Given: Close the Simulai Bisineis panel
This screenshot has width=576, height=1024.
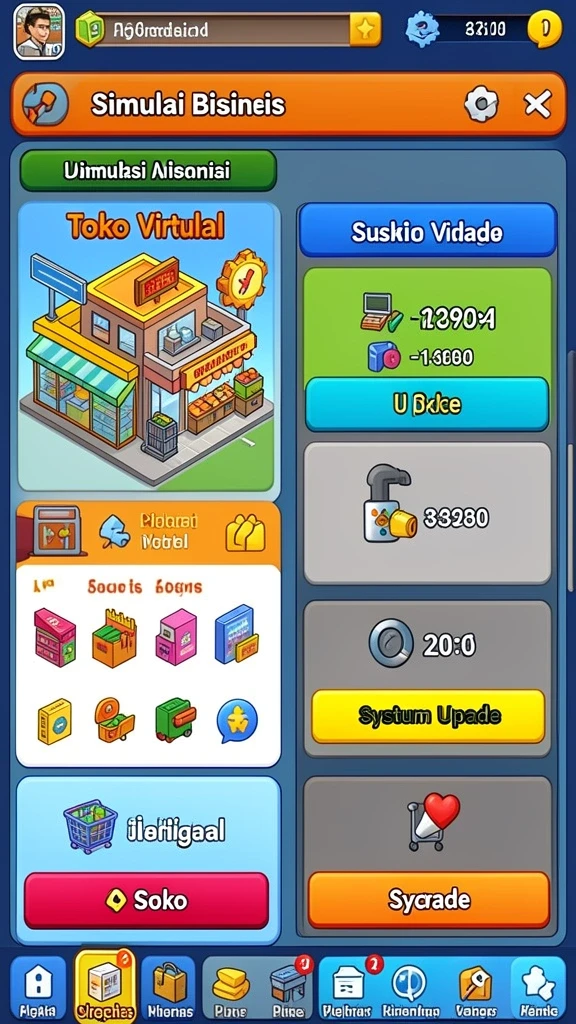Looking at the screenshot, I should click(x=537, y=104).
